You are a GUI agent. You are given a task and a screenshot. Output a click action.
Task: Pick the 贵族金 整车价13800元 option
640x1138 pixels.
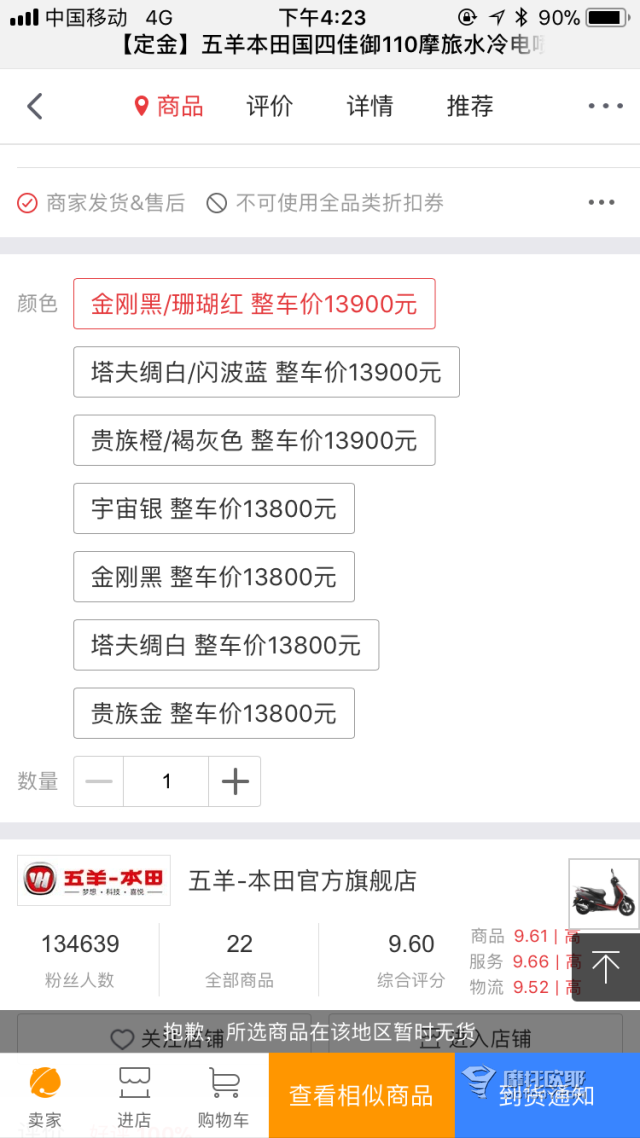click(214, 713)
